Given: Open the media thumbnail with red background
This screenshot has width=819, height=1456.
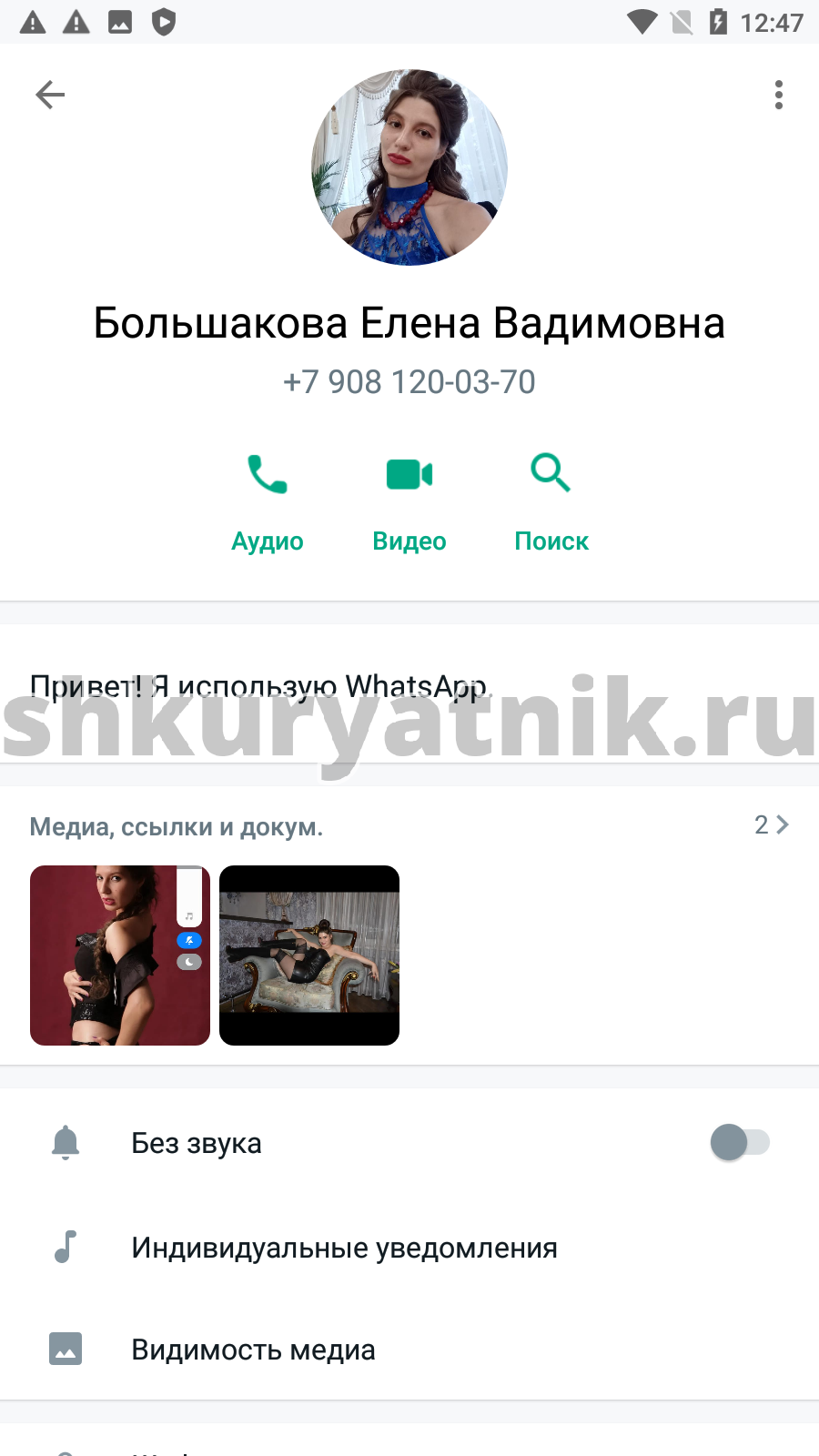Looking at the screenshot, I should [120, 955].
